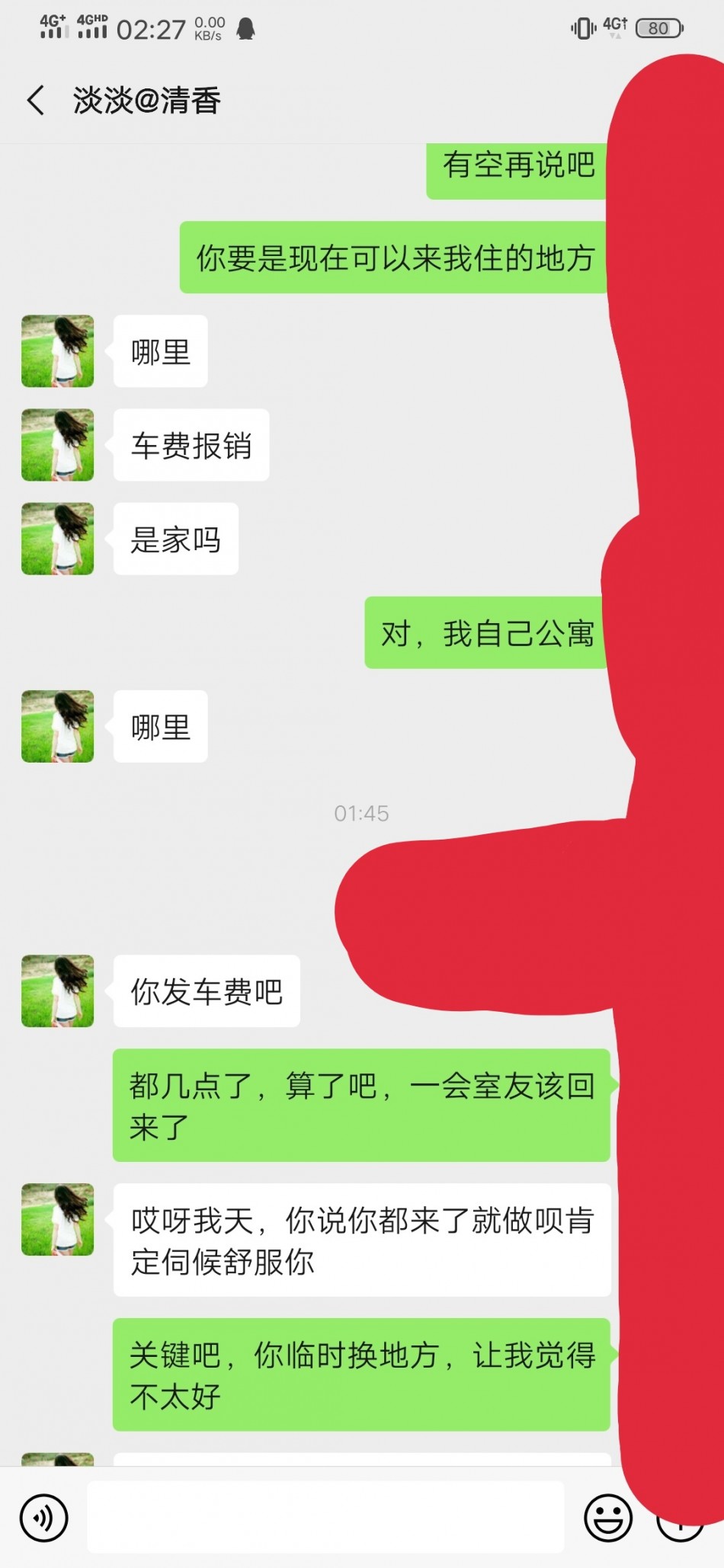Go back from chat with 淡淡@清香
Screen dimensions: 724x1568
[36, 101]
